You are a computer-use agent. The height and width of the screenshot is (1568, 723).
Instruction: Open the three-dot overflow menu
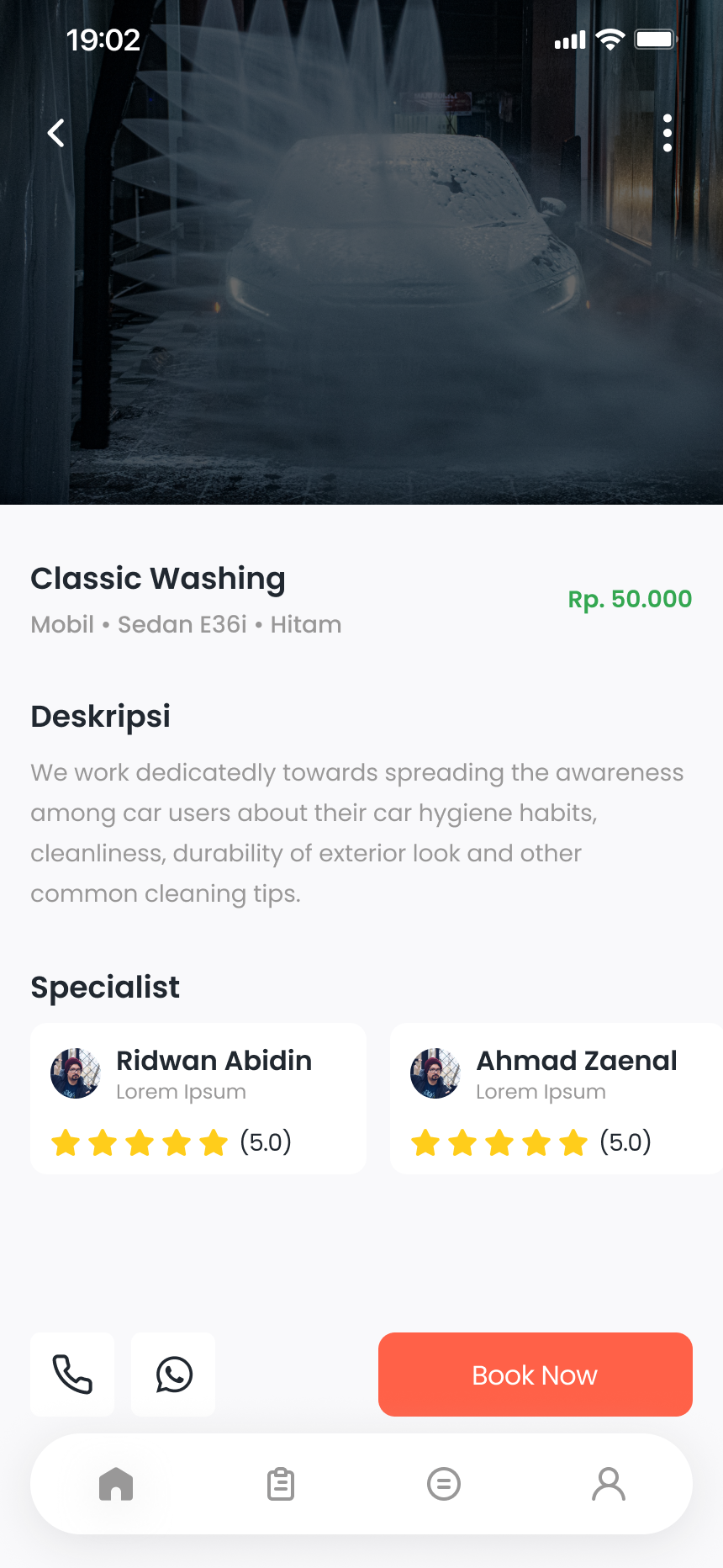[x=667, y=132]
